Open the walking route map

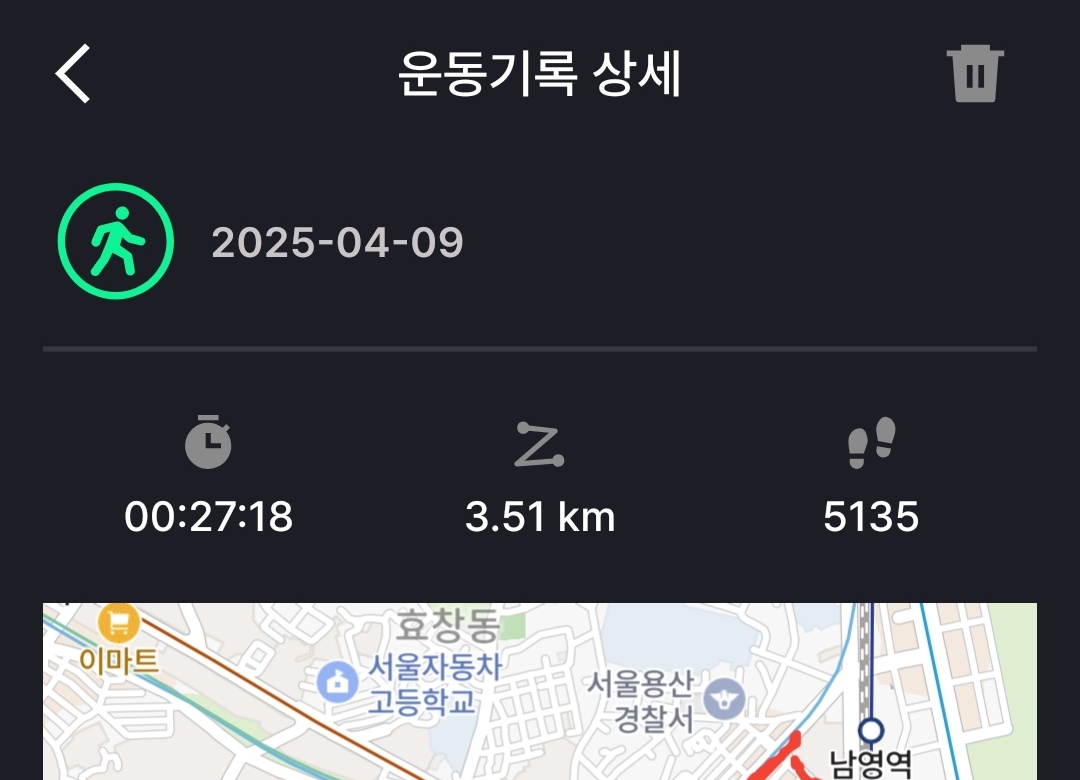[540, 692]
